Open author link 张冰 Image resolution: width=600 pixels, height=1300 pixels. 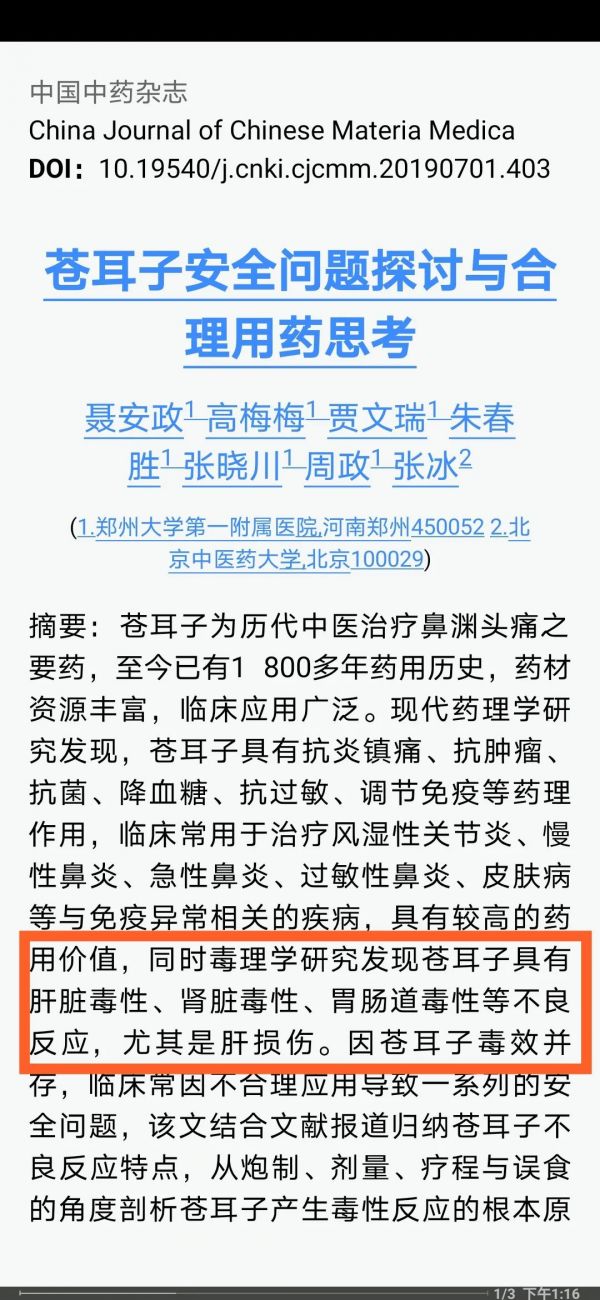425,467
